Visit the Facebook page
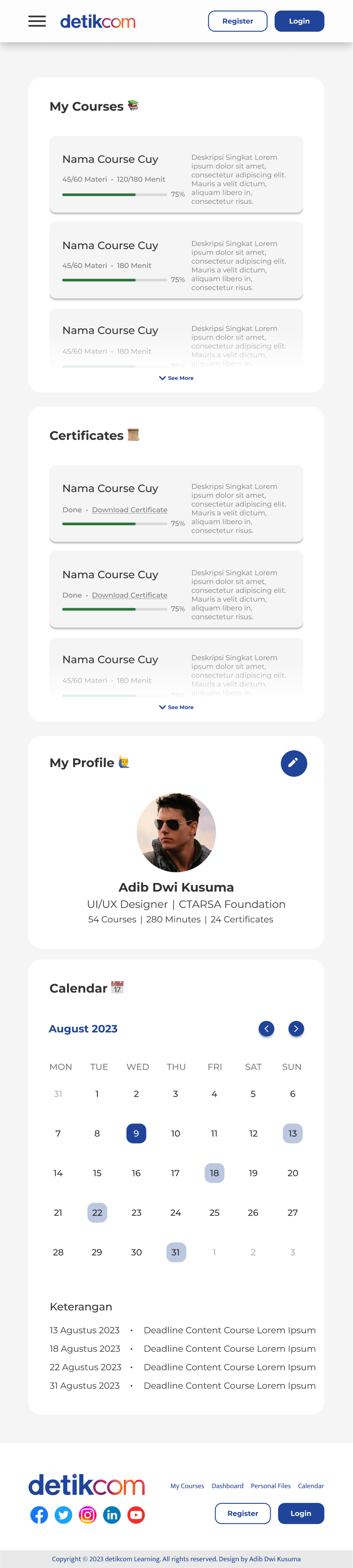353x1568 pixels. (39, 1515)
